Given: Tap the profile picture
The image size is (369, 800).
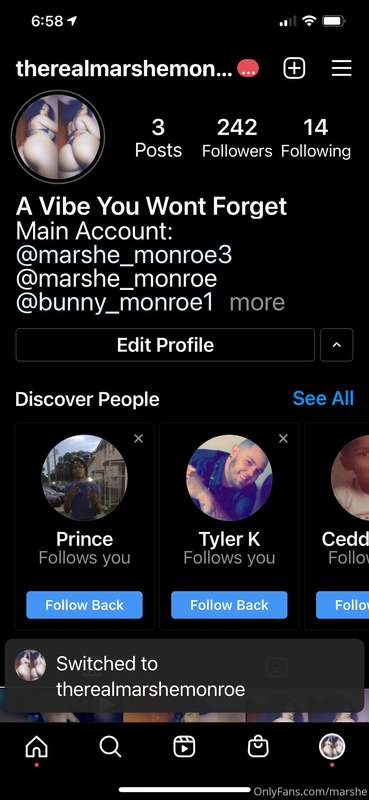Looking at the screenshot, I should (58, 137).
